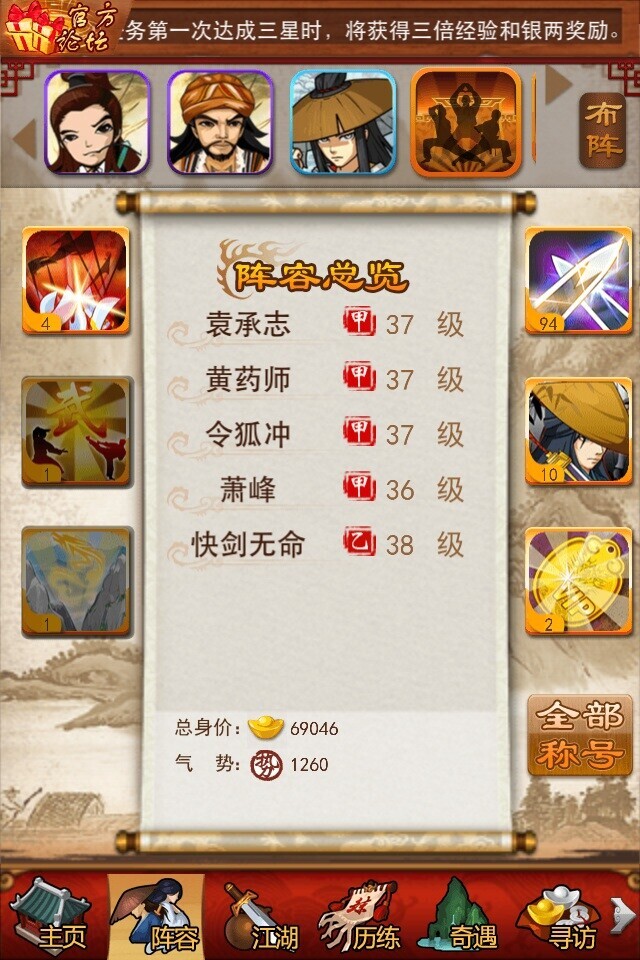Image resolution: width=640 pixels, height=960 pixels.
Task: Open the straw-hat character tile numbered 10
Action: 579,431
